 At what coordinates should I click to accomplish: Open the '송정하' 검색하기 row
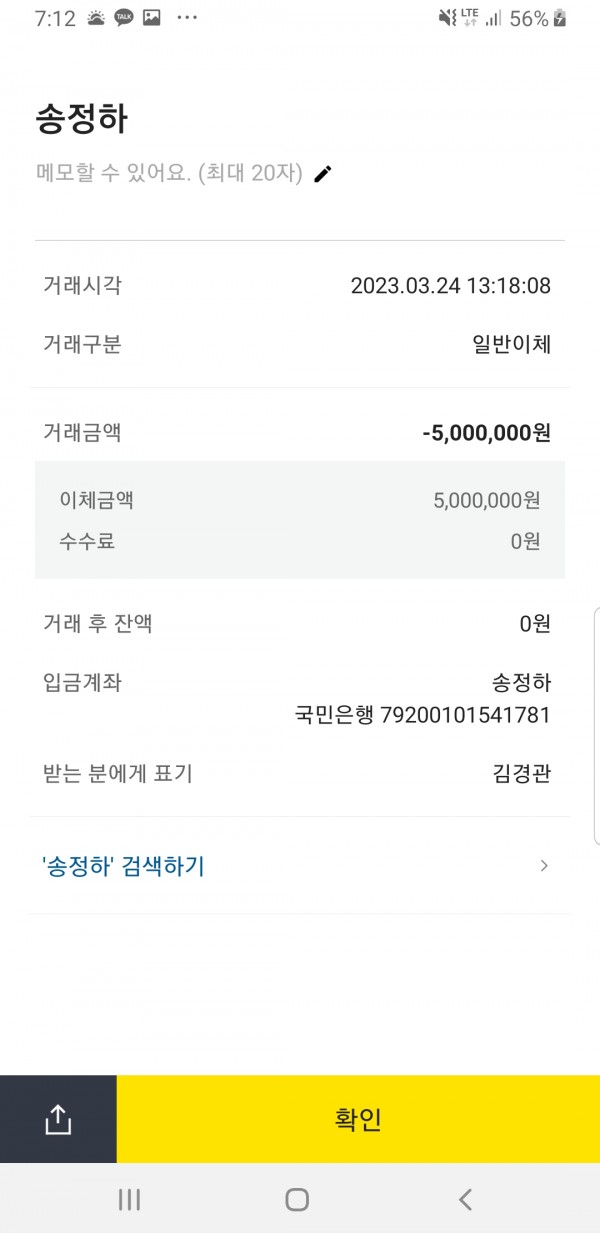[298, 866]
